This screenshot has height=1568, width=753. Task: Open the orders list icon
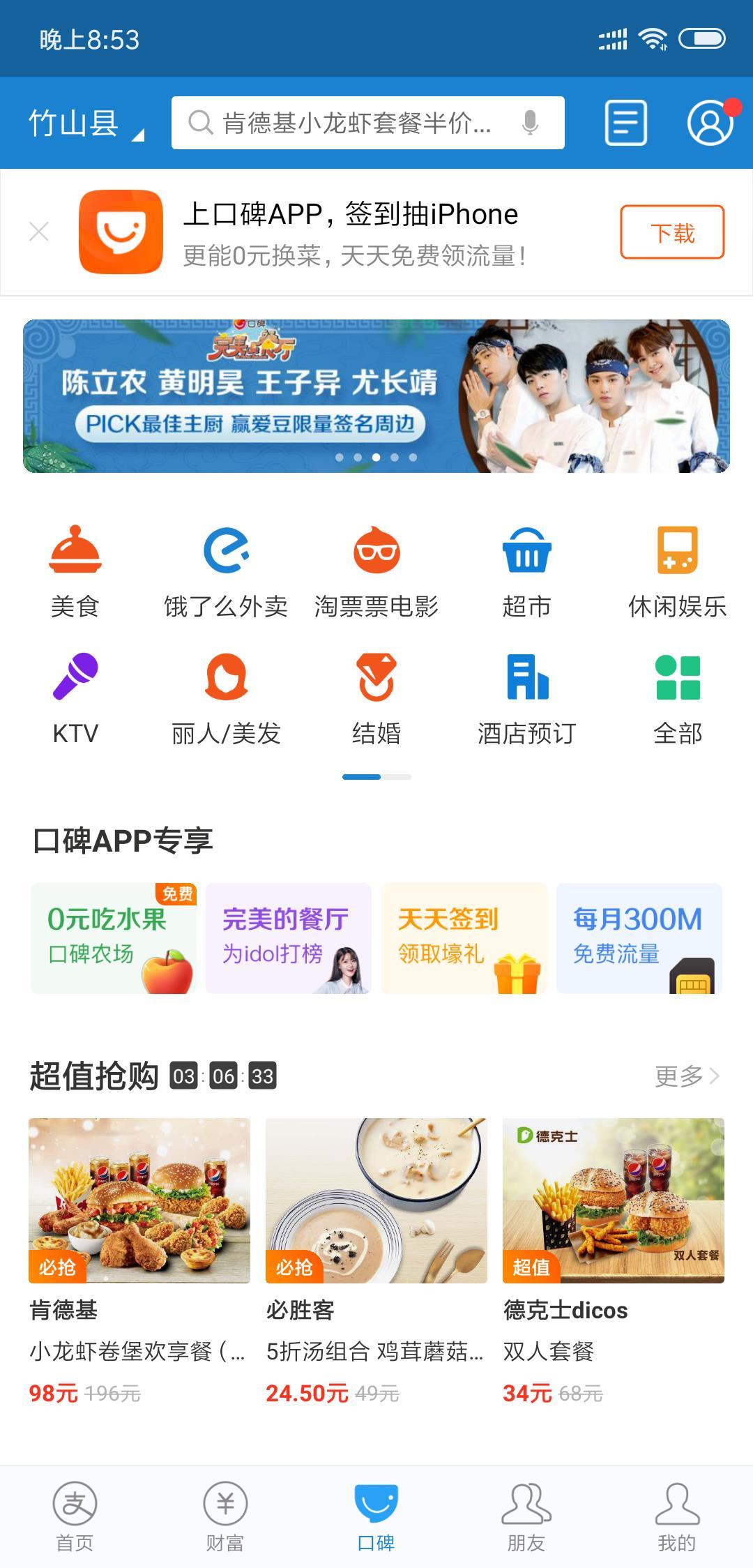pos(625,123)
